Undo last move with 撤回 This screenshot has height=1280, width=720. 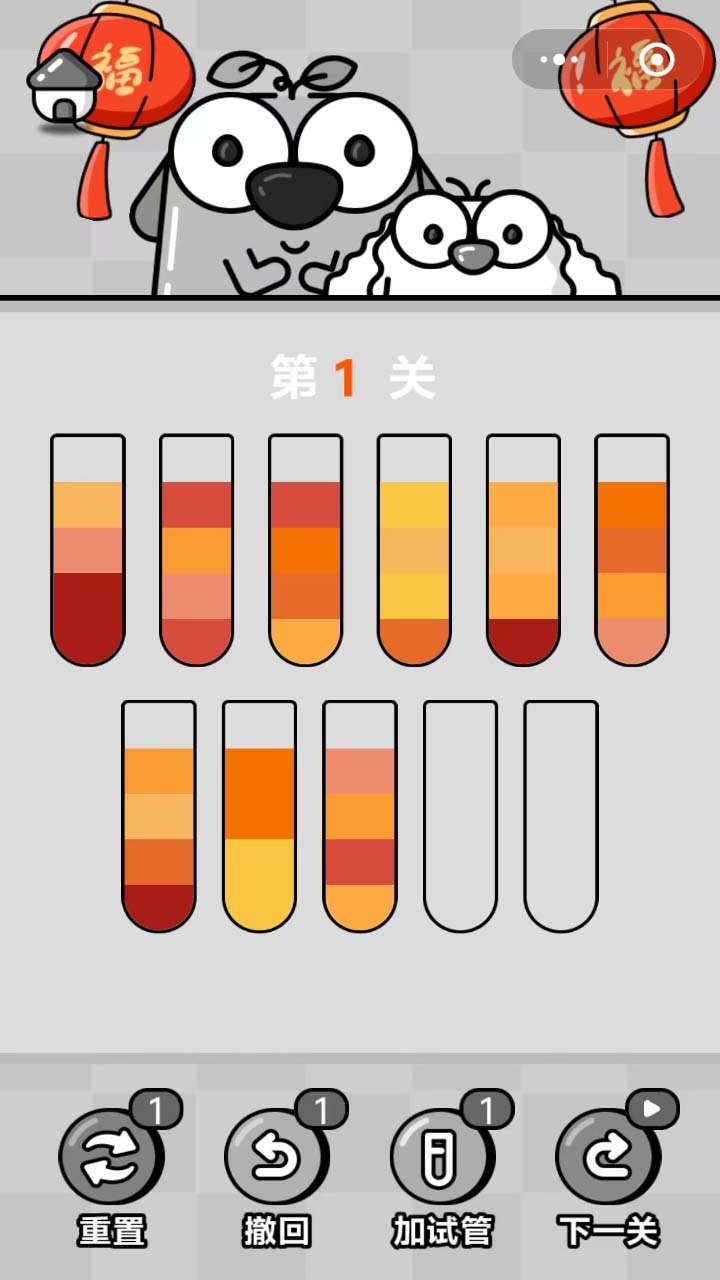276,1172
